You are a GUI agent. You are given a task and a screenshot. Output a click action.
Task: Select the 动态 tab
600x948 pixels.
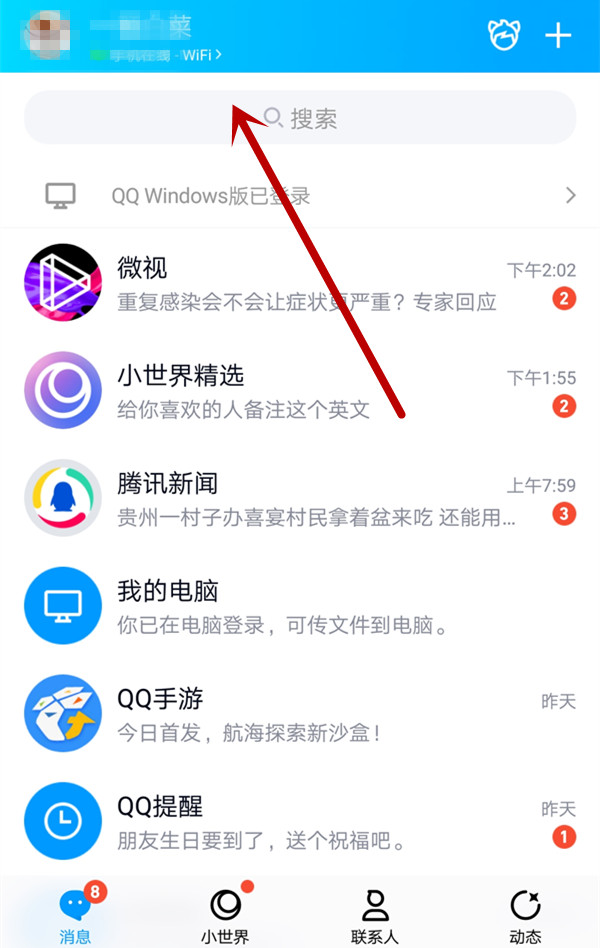[x=525, y=915]
